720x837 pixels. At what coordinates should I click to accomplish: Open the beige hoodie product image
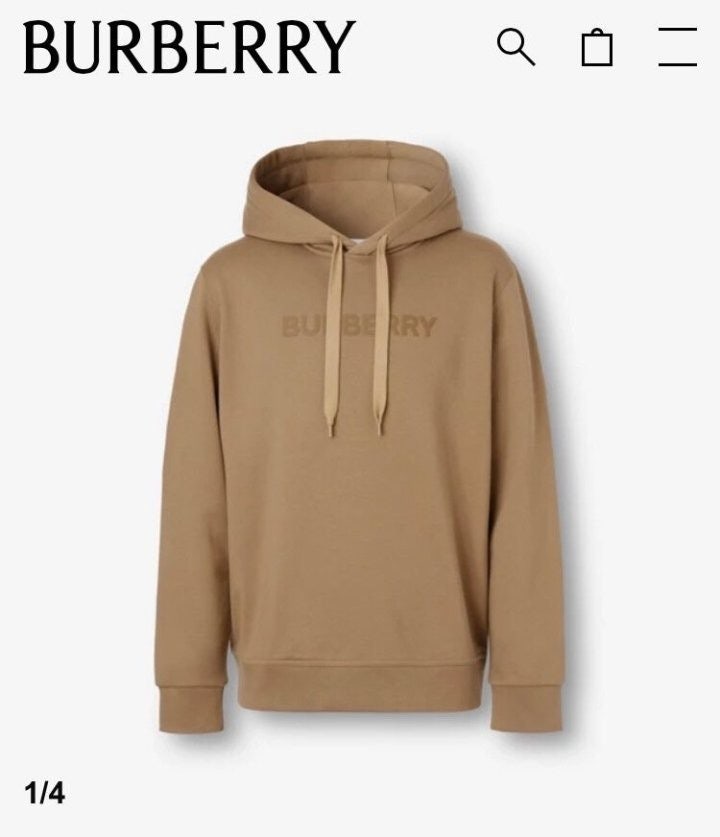(360, 440)
